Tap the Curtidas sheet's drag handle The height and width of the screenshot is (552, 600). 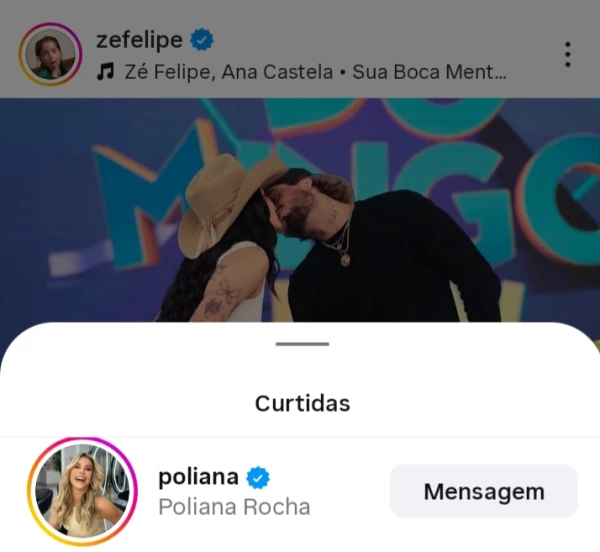302,344
